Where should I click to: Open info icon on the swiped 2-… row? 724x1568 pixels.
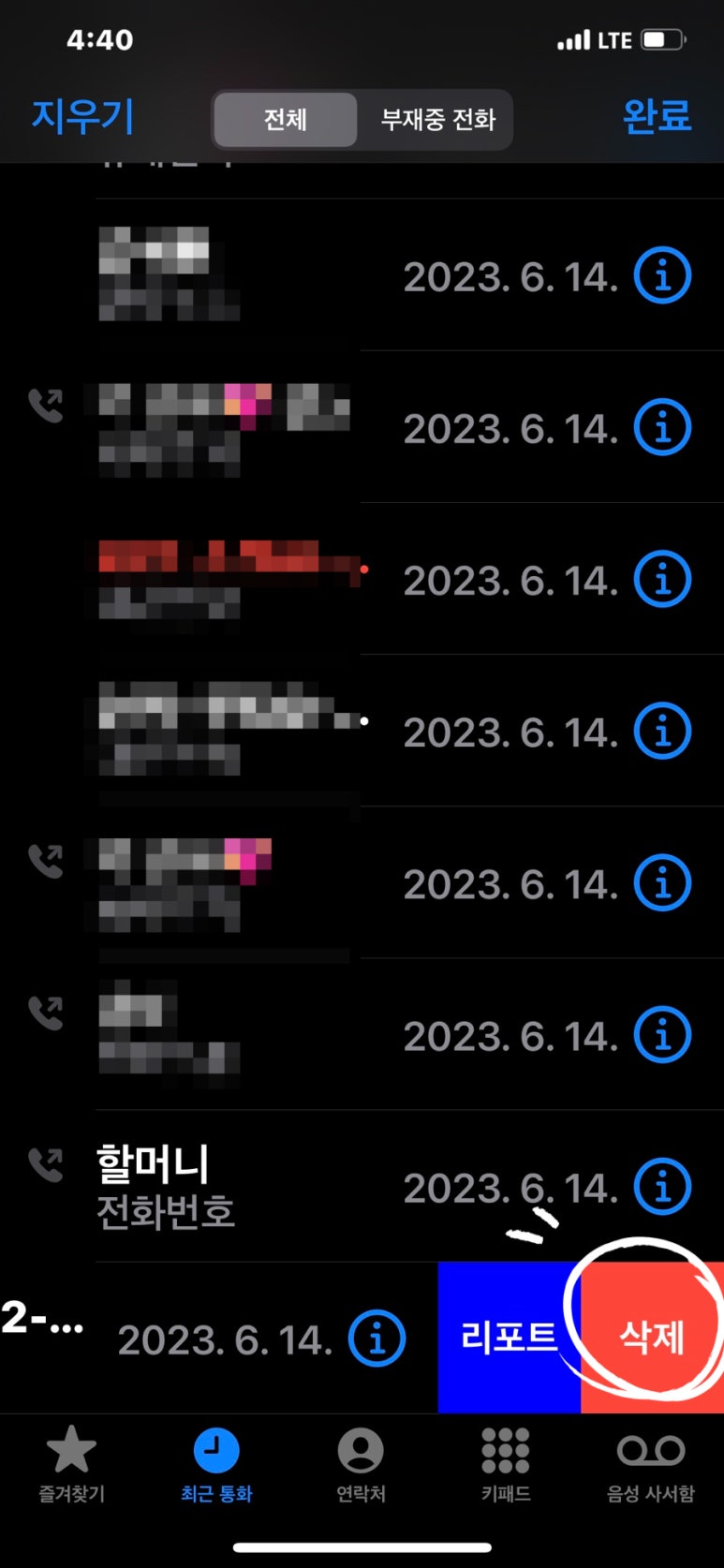point(377,1339)
